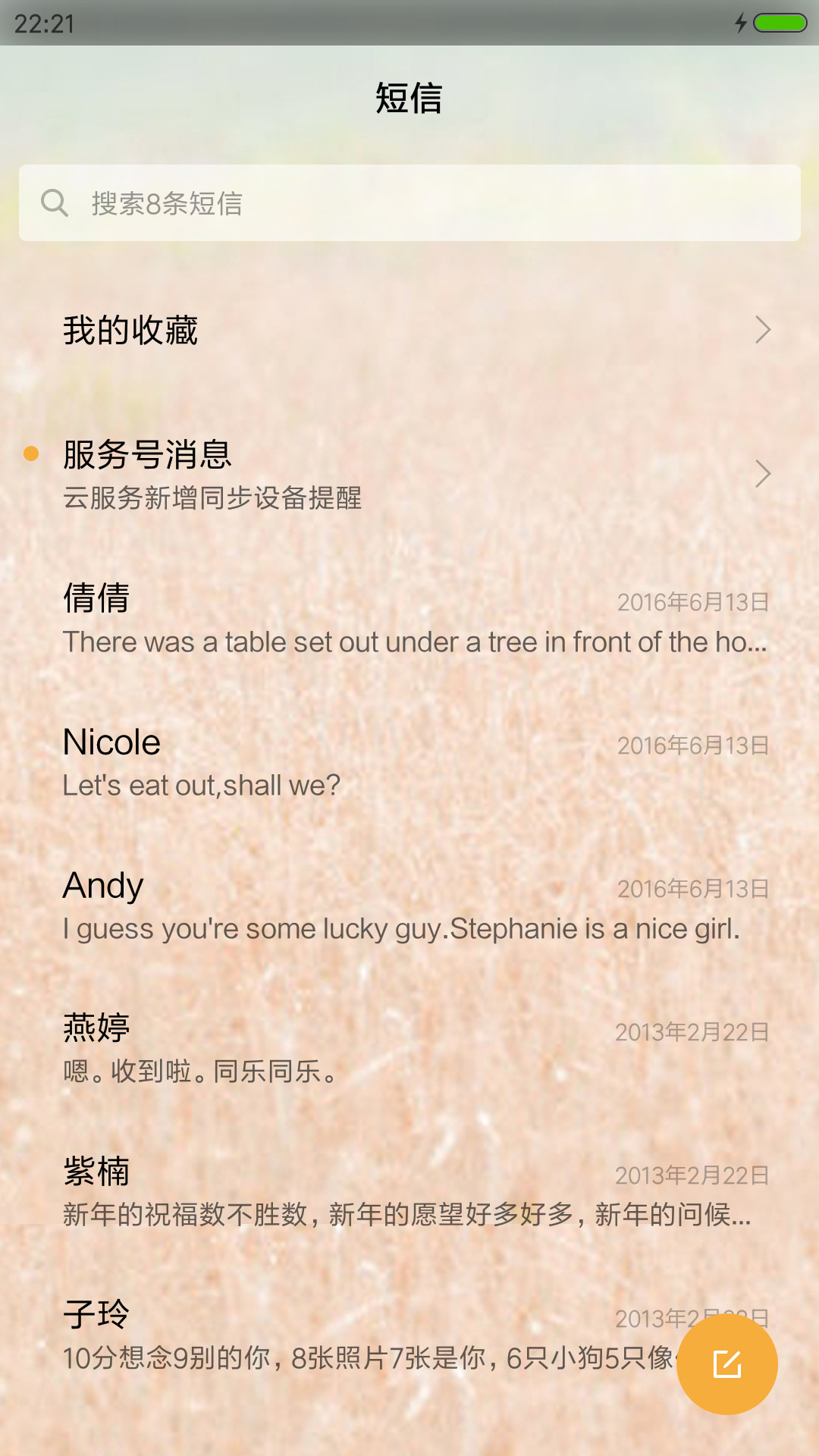Compose a new message
Screen dimensions: 819x1456
click(x=727, y=1364)
